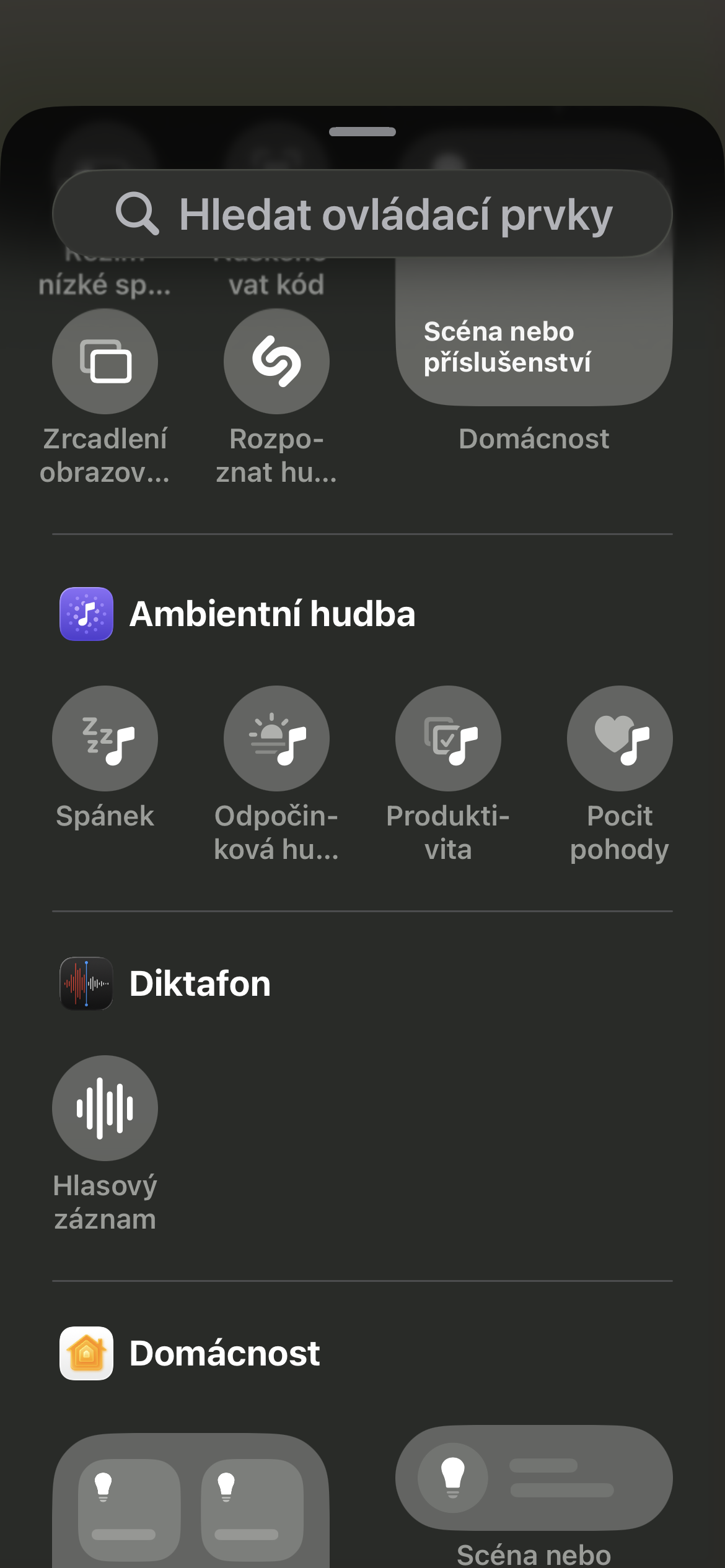This screenshot has height=1568, width=725.
Task: Add the Zrcadlení obrazovky control
Action: click(105, 362)
